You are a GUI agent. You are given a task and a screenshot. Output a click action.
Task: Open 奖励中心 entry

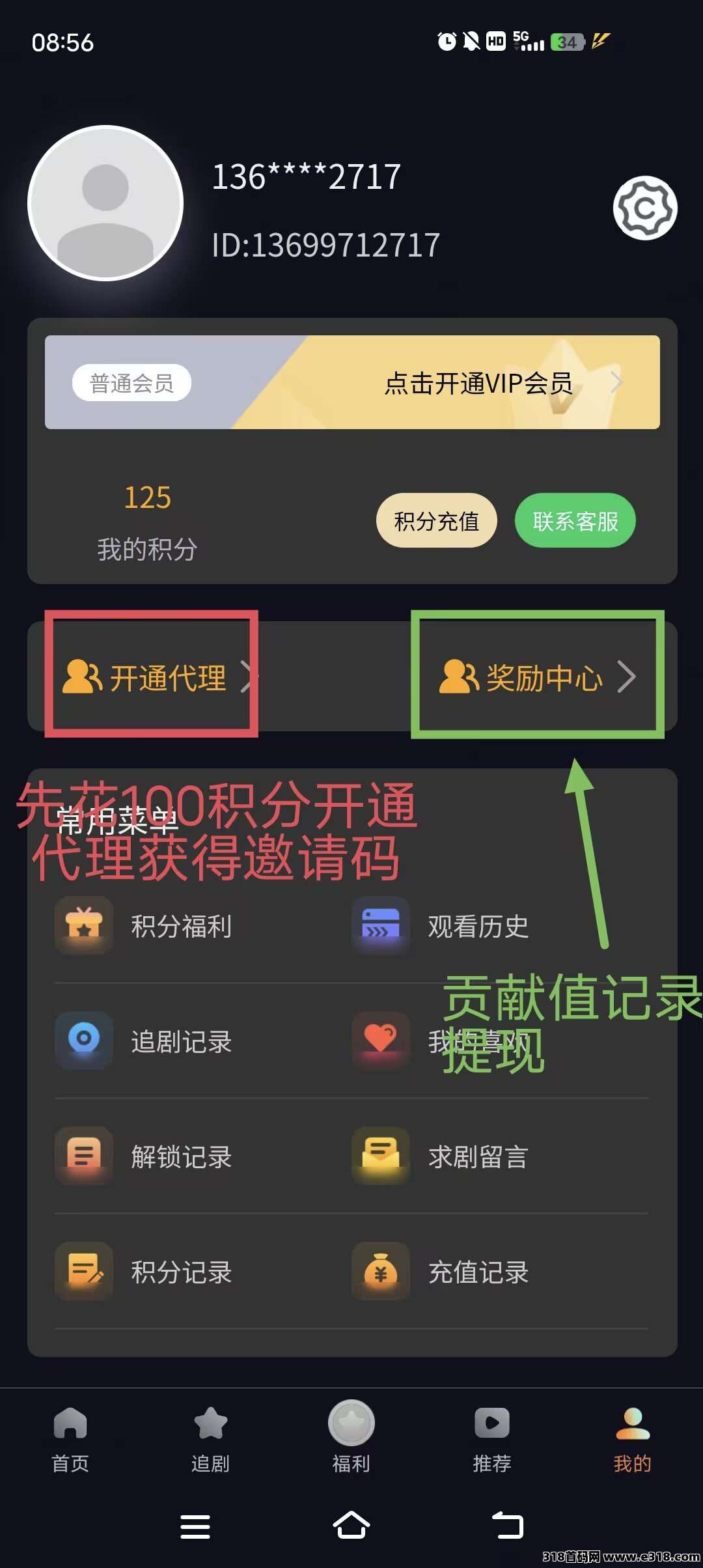pos(538,677)
